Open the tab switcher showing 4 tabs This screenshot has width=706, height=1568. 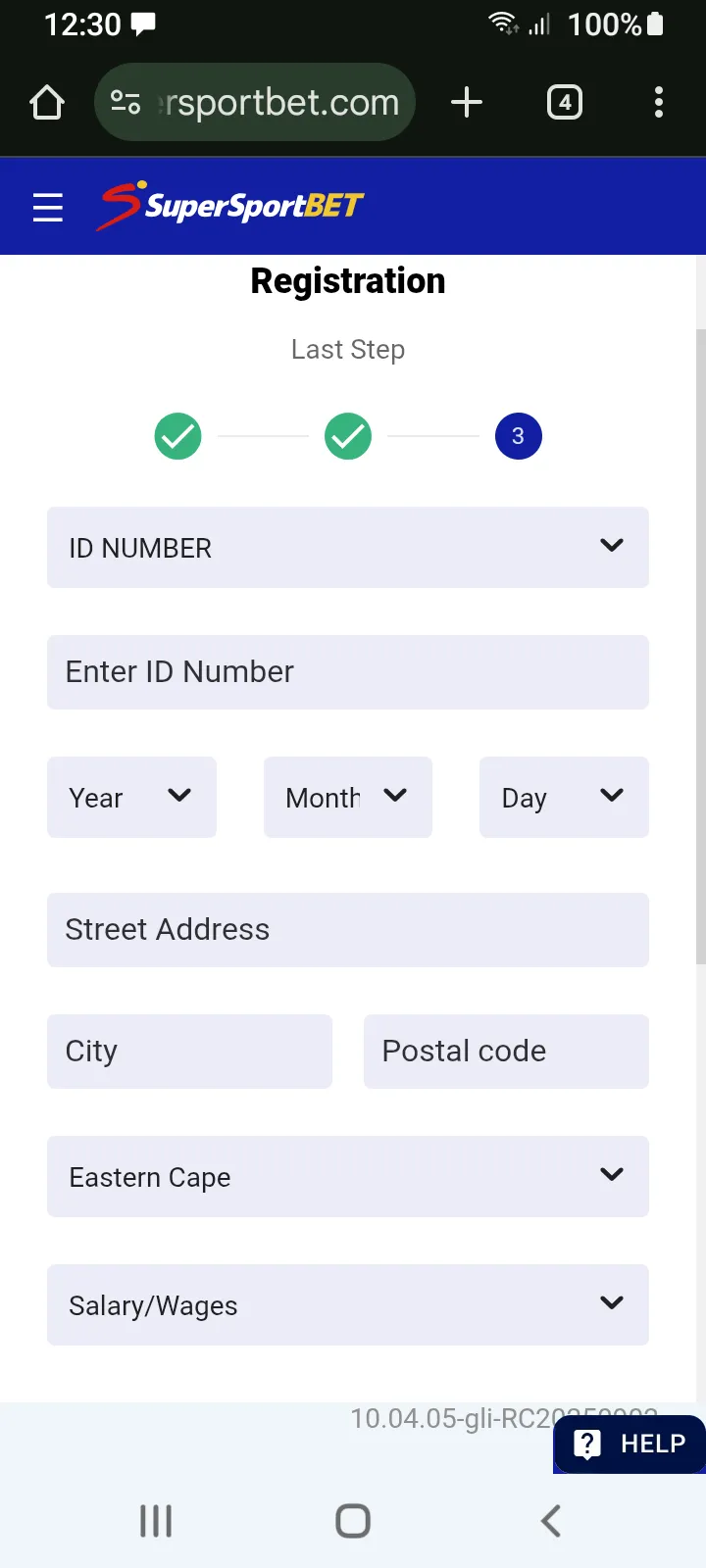point(564,102)
